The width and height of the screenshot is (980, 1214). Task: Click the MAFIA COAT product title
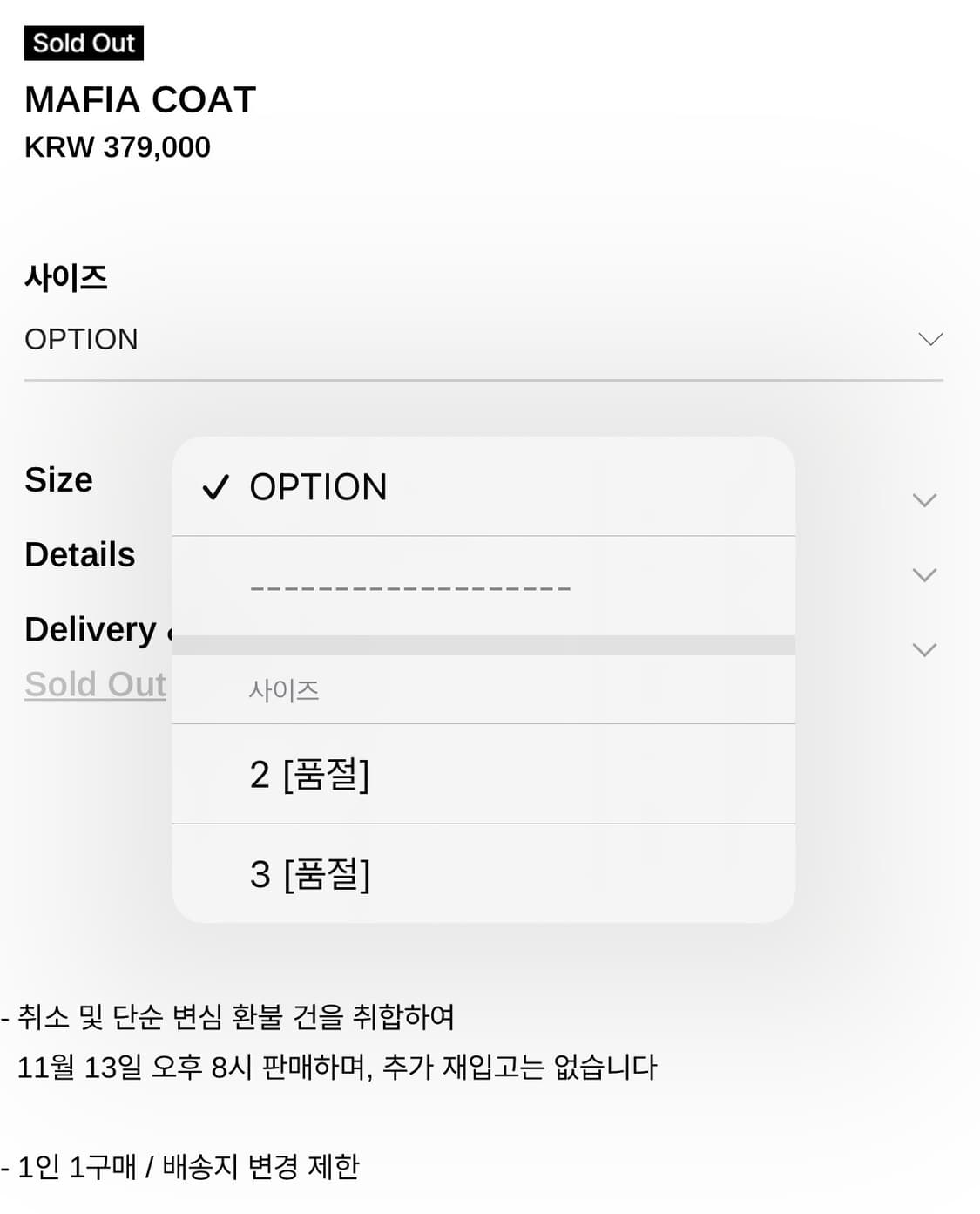[x=139, y=99]
